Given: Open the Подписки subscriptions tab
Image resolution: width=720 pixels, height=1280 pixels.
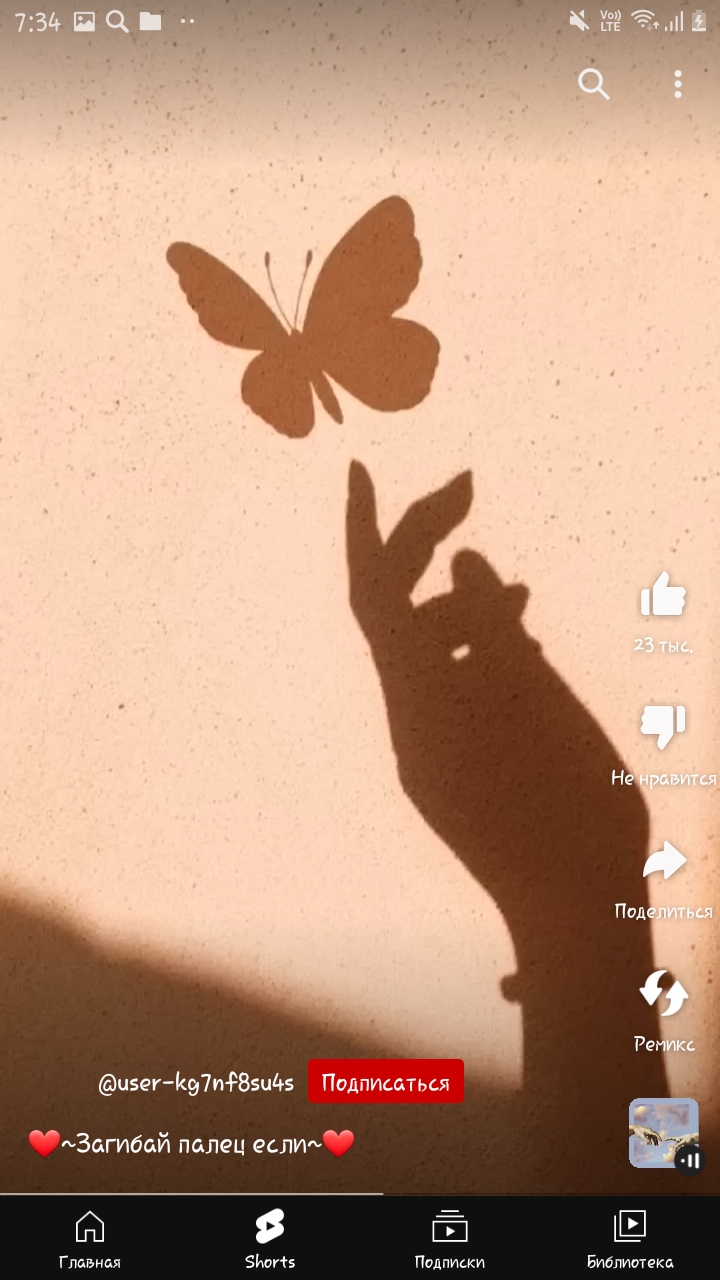Looking at the screenshot, I should (450, 1239).
